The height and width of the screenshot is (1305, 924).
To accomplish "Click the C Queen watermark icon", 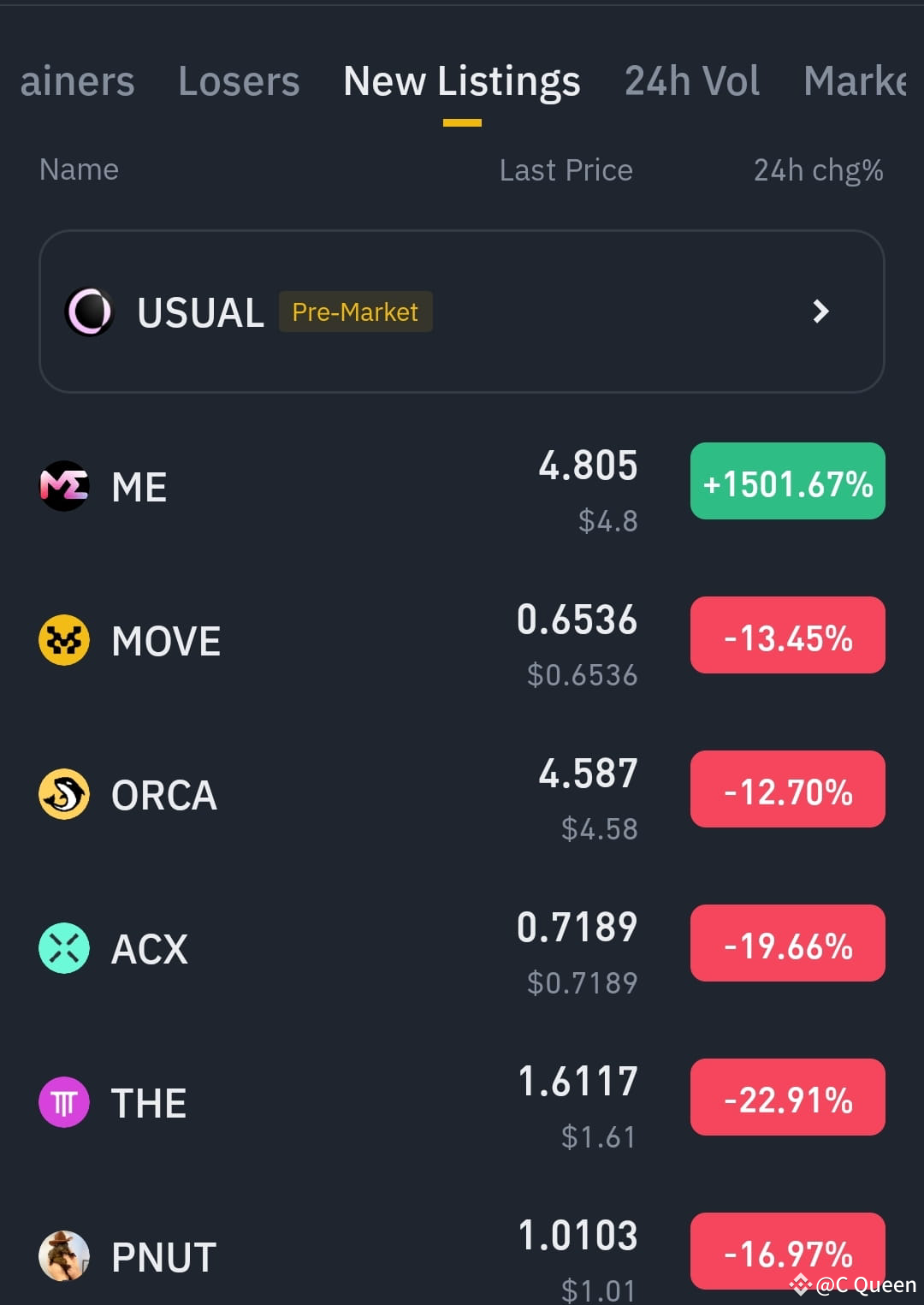I will [801, 1284].
